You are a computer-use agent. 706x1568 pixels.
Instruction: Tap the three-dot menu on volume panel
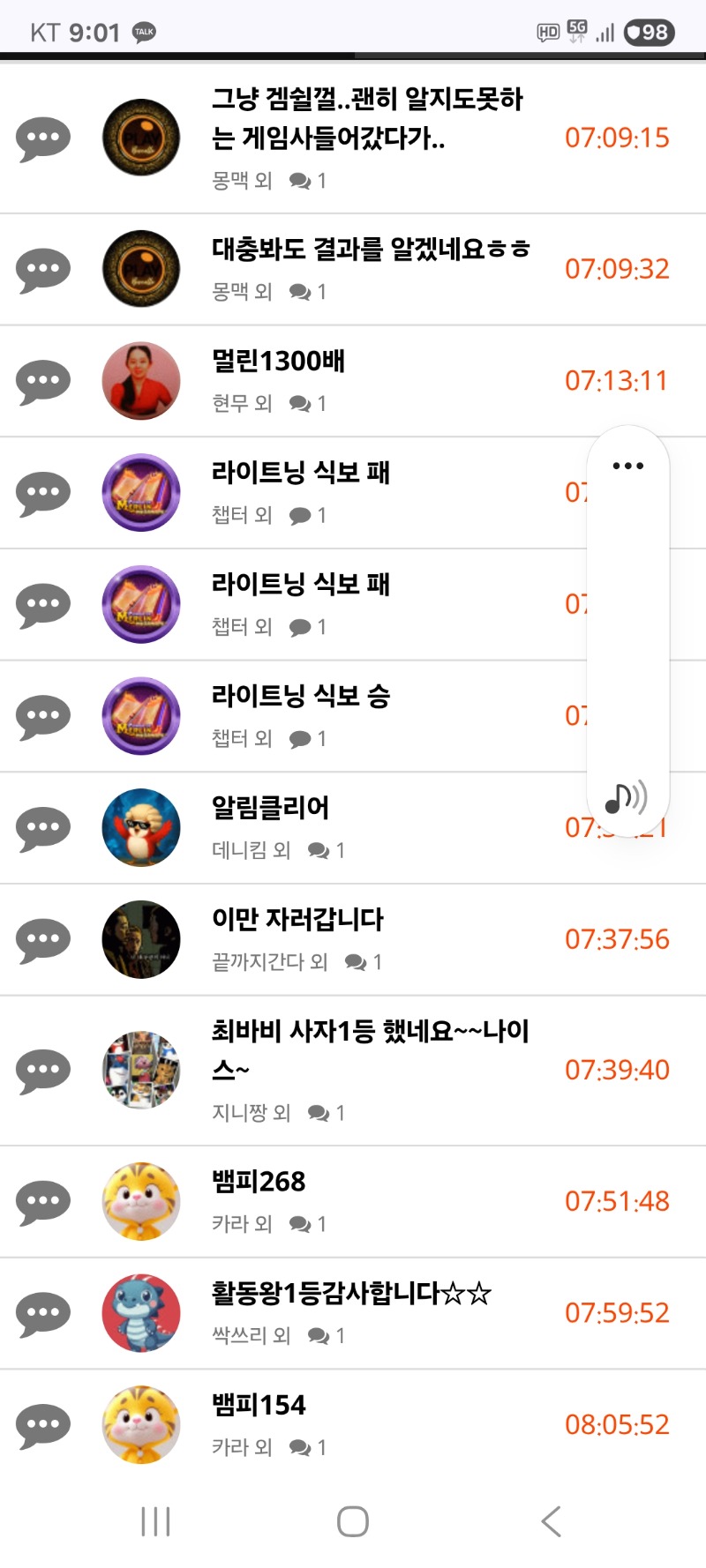[627, 466]
